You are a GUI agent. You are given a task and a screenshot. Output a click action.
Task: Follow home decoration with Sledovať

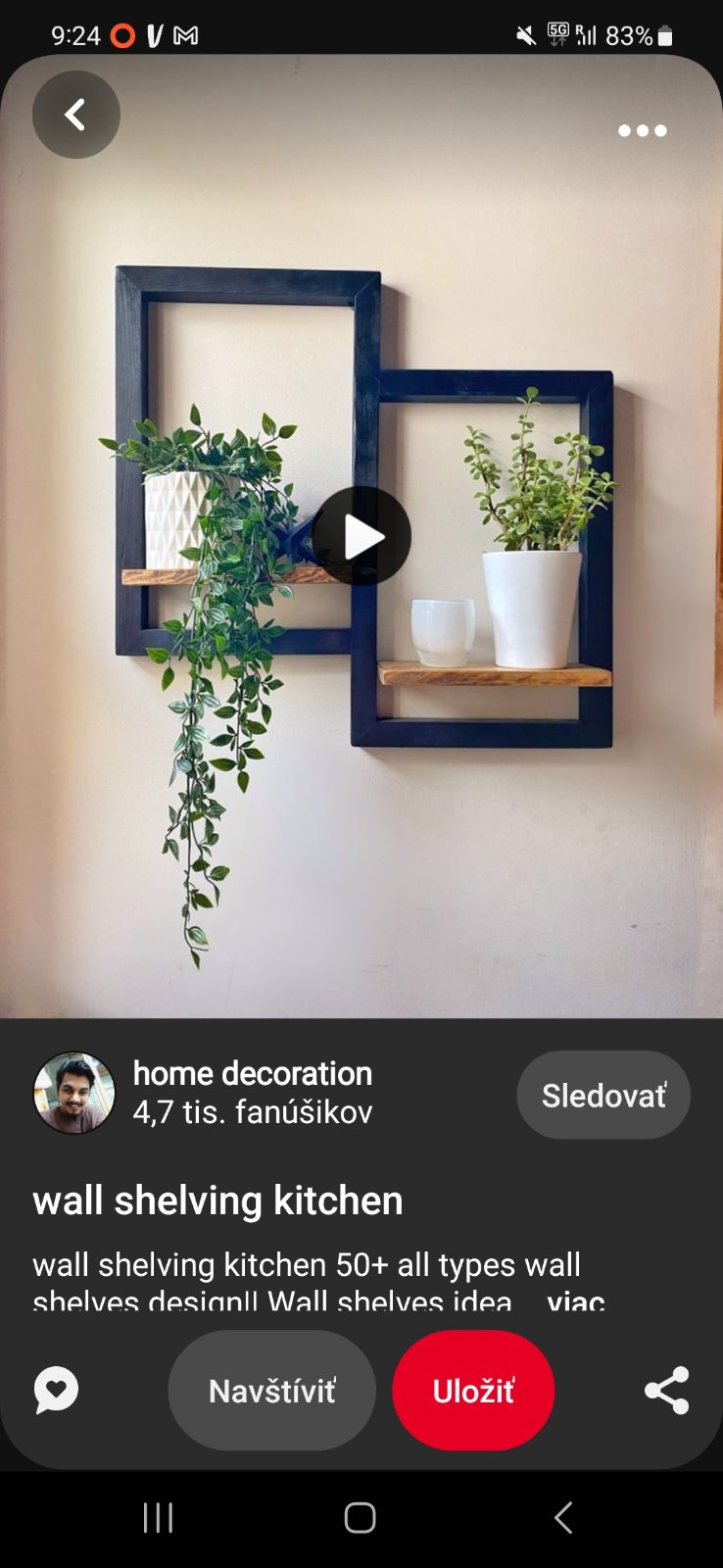click(x=603, y=1095)
